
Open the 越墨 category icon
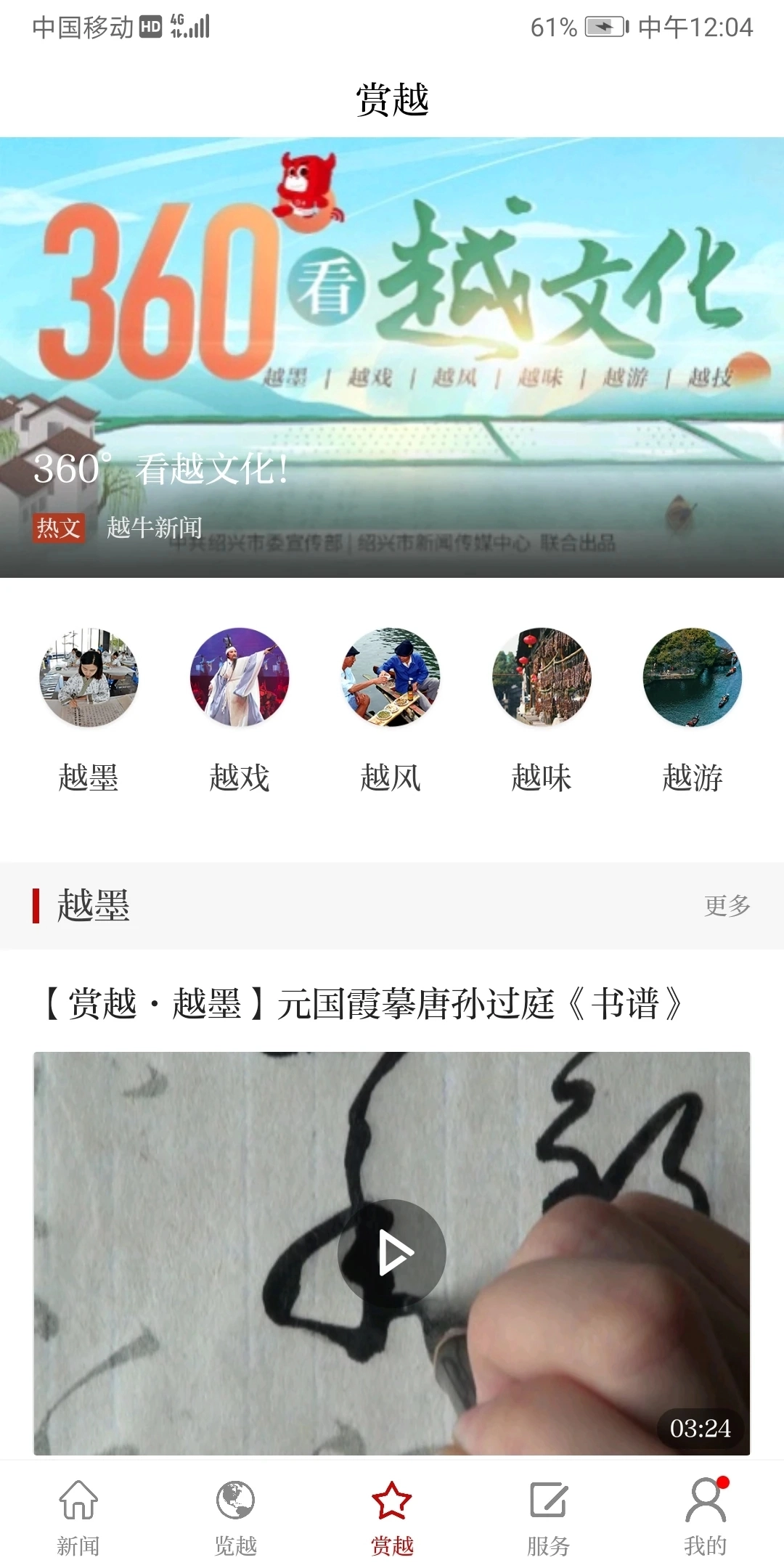coord(89,677)
